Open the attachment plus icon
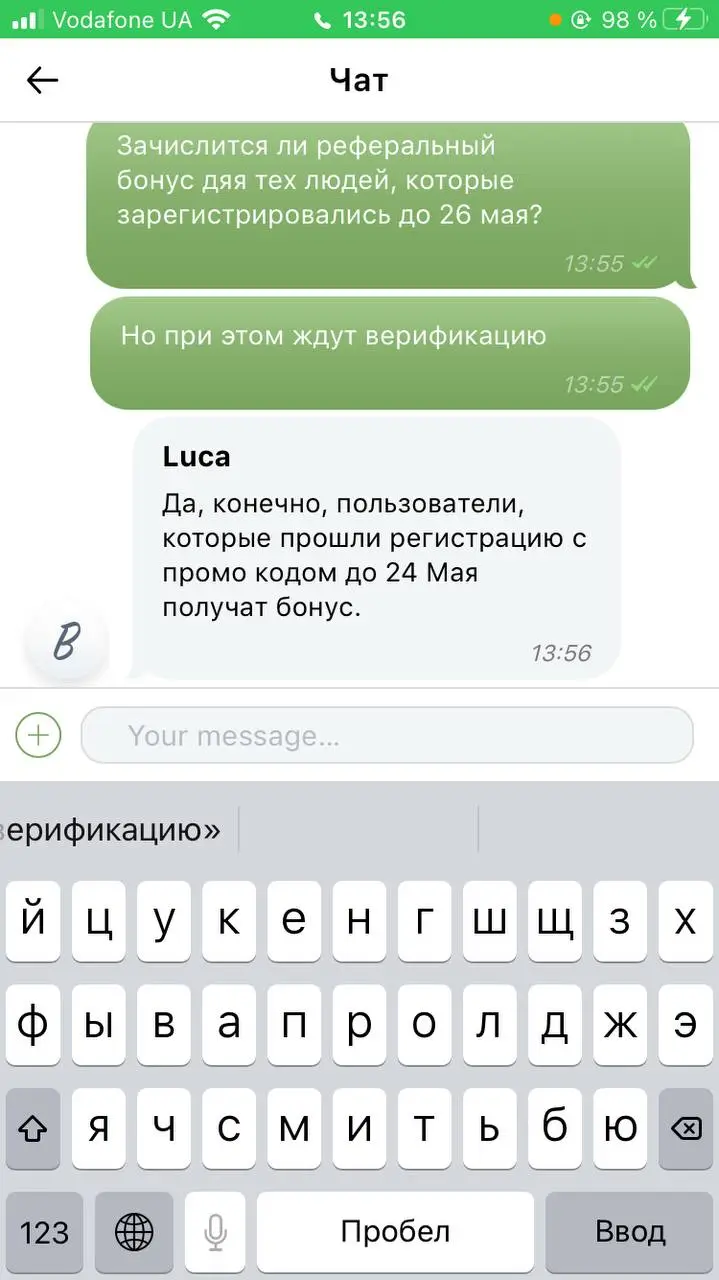The image size is (719, 1280). pyautogui.click(x=38, y=736)
